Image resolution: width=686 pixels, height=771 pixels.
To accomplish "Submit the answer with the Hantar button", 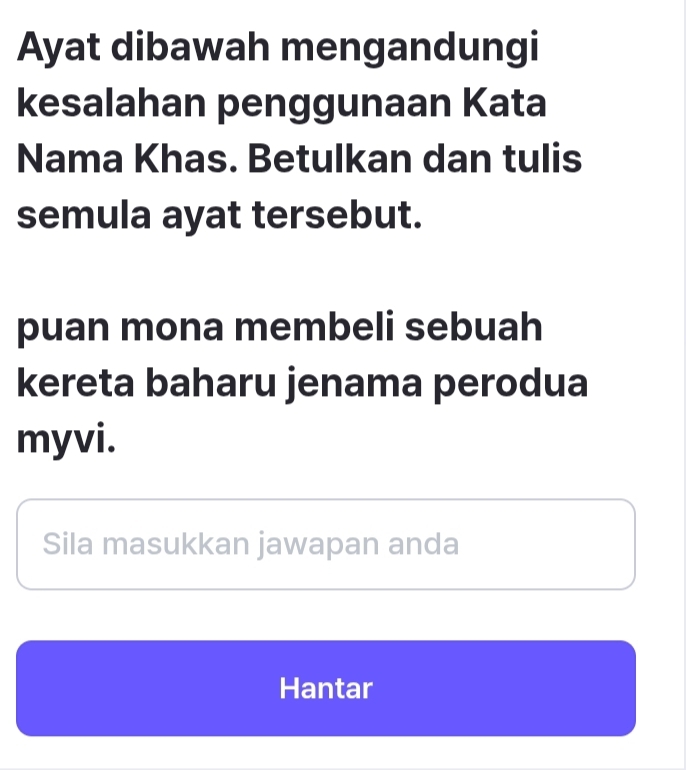I will pos(325,689).
